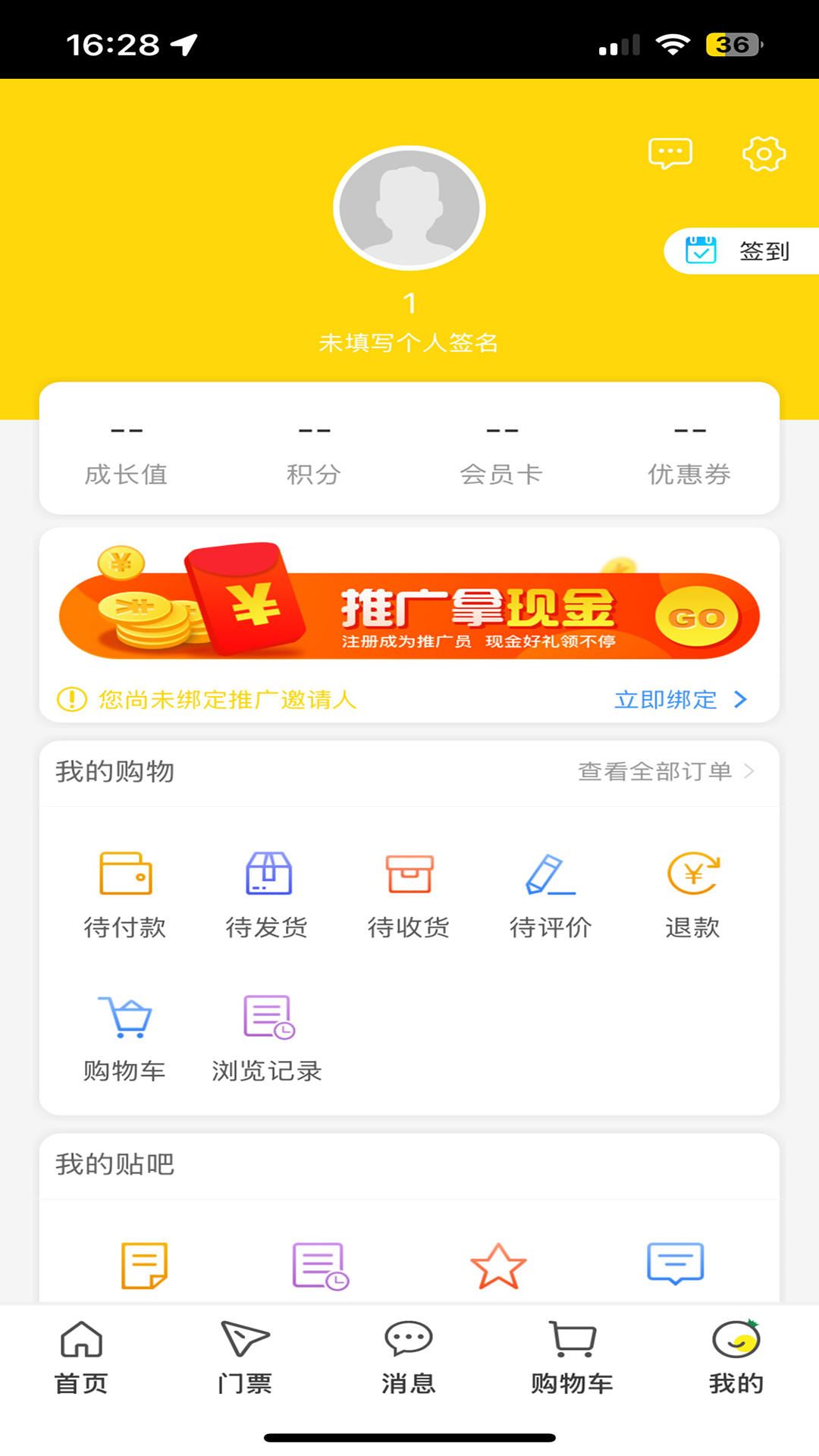
Task: Open the 待收货 awaiting delivery icon
Action: 409,876
